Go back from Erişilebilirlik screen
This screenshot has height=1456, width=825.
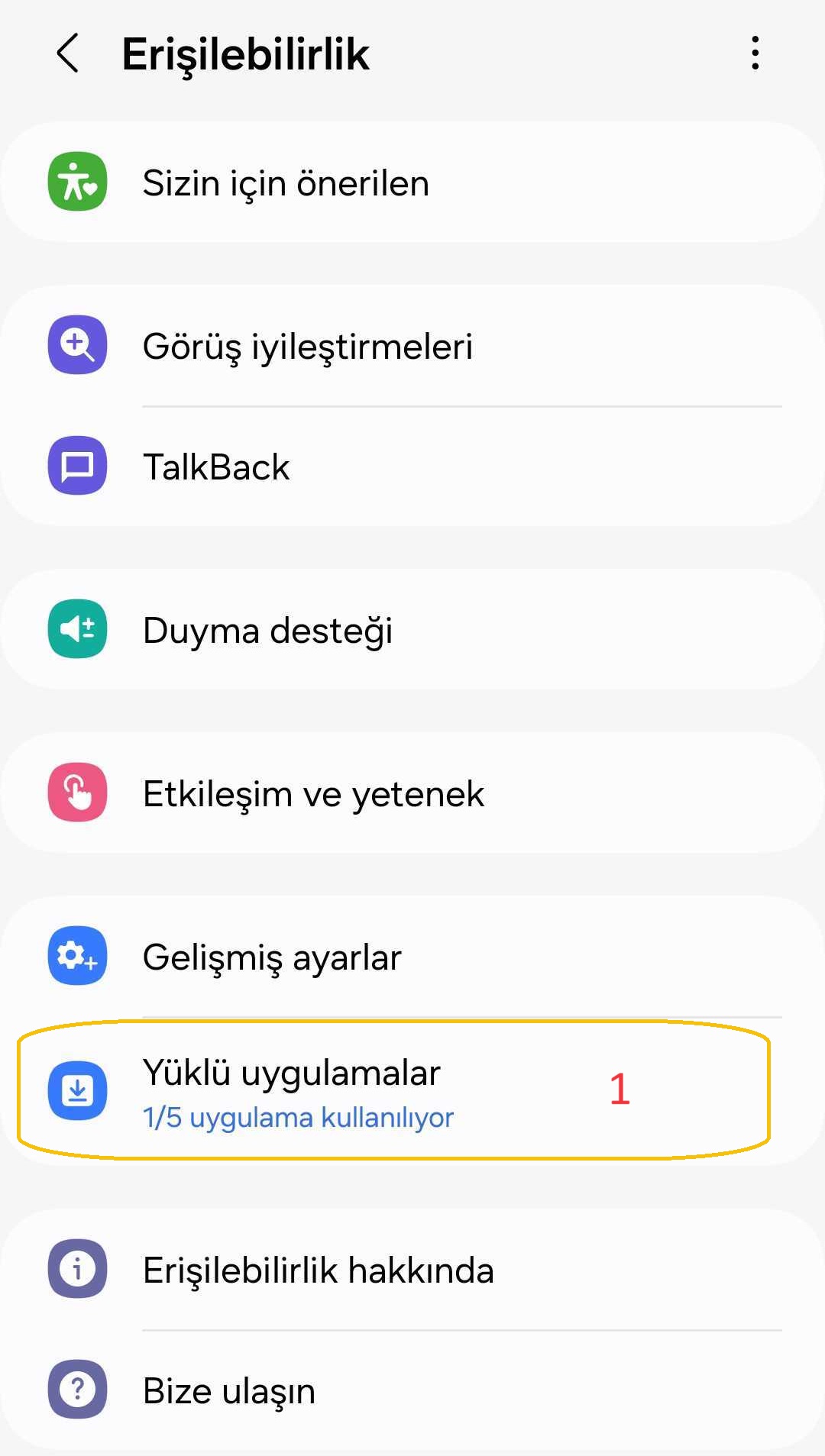(68, 53)
